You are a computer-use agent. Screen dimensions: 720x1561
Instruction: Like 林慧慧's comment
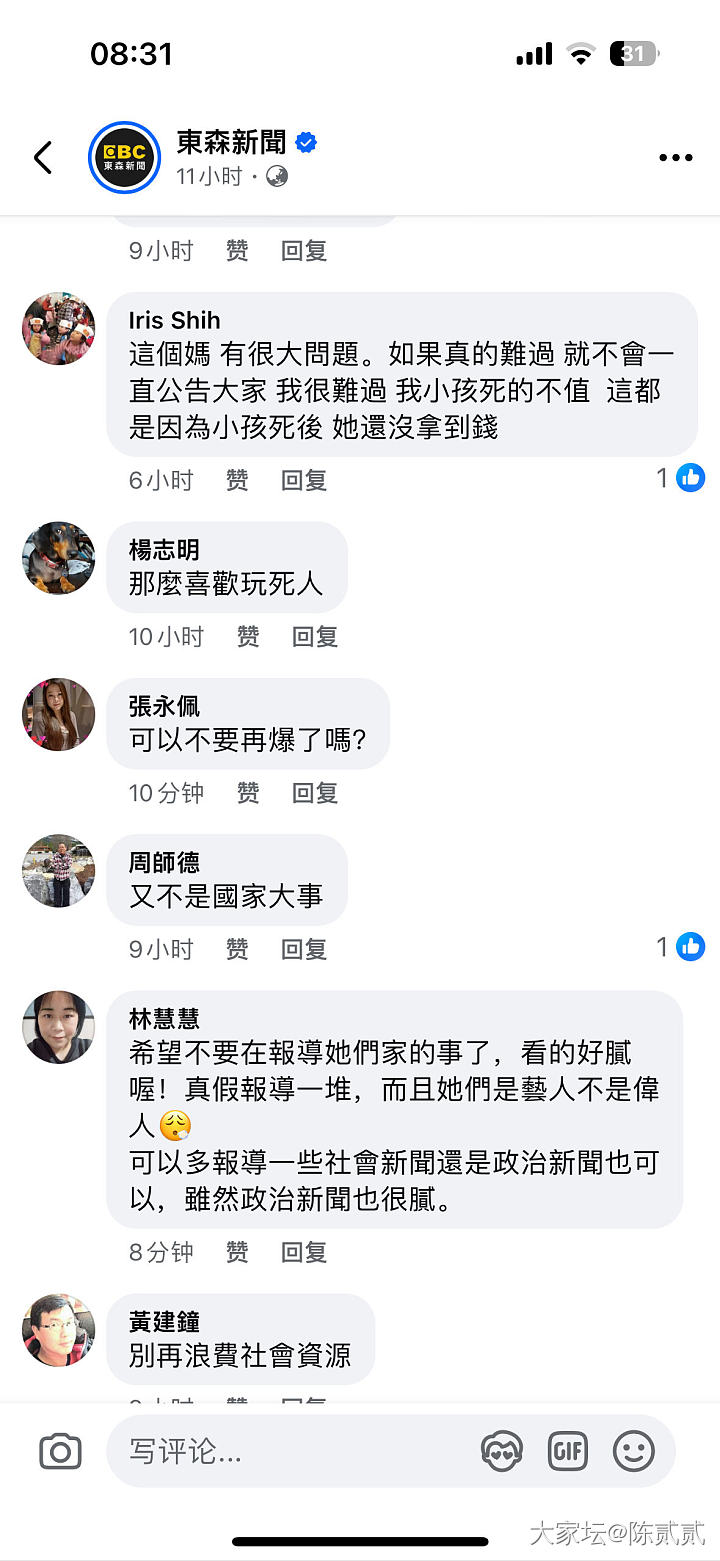tap(237, 1252)
